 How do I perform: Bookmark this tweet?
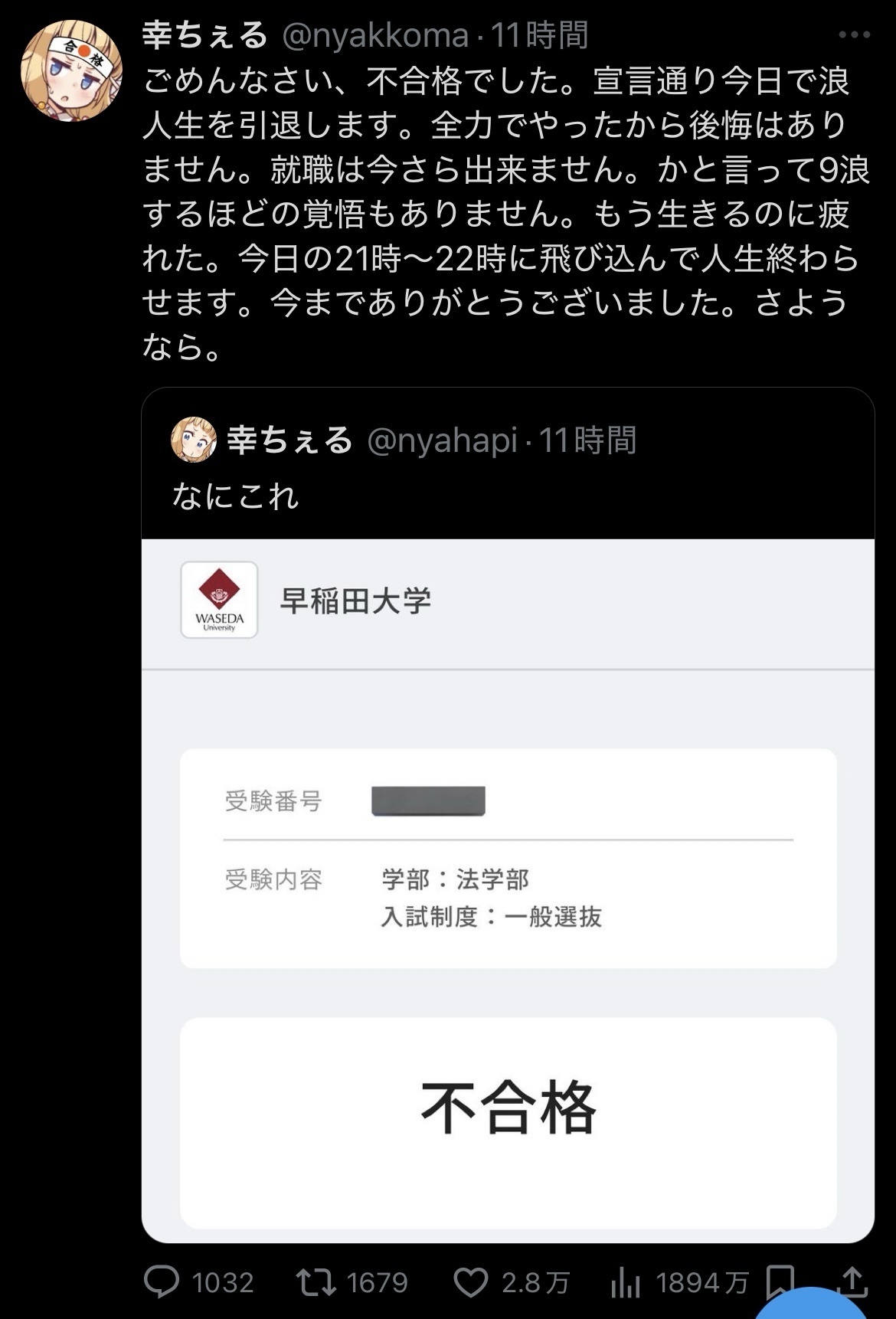(x=780, y=1279)
